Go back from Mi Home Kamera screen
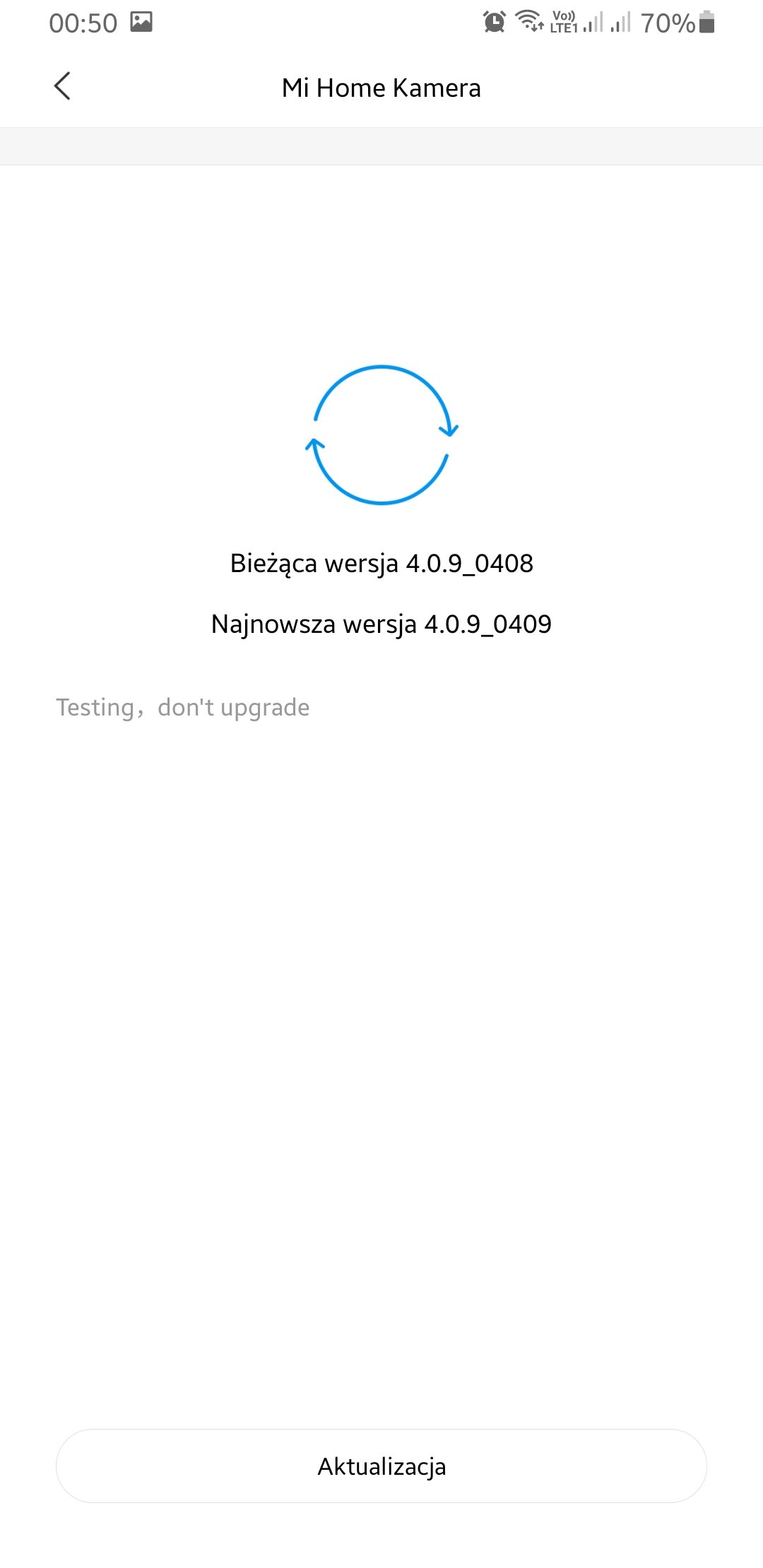The width and height of the screenshot is (763, 1568). [x=62, y=87]
